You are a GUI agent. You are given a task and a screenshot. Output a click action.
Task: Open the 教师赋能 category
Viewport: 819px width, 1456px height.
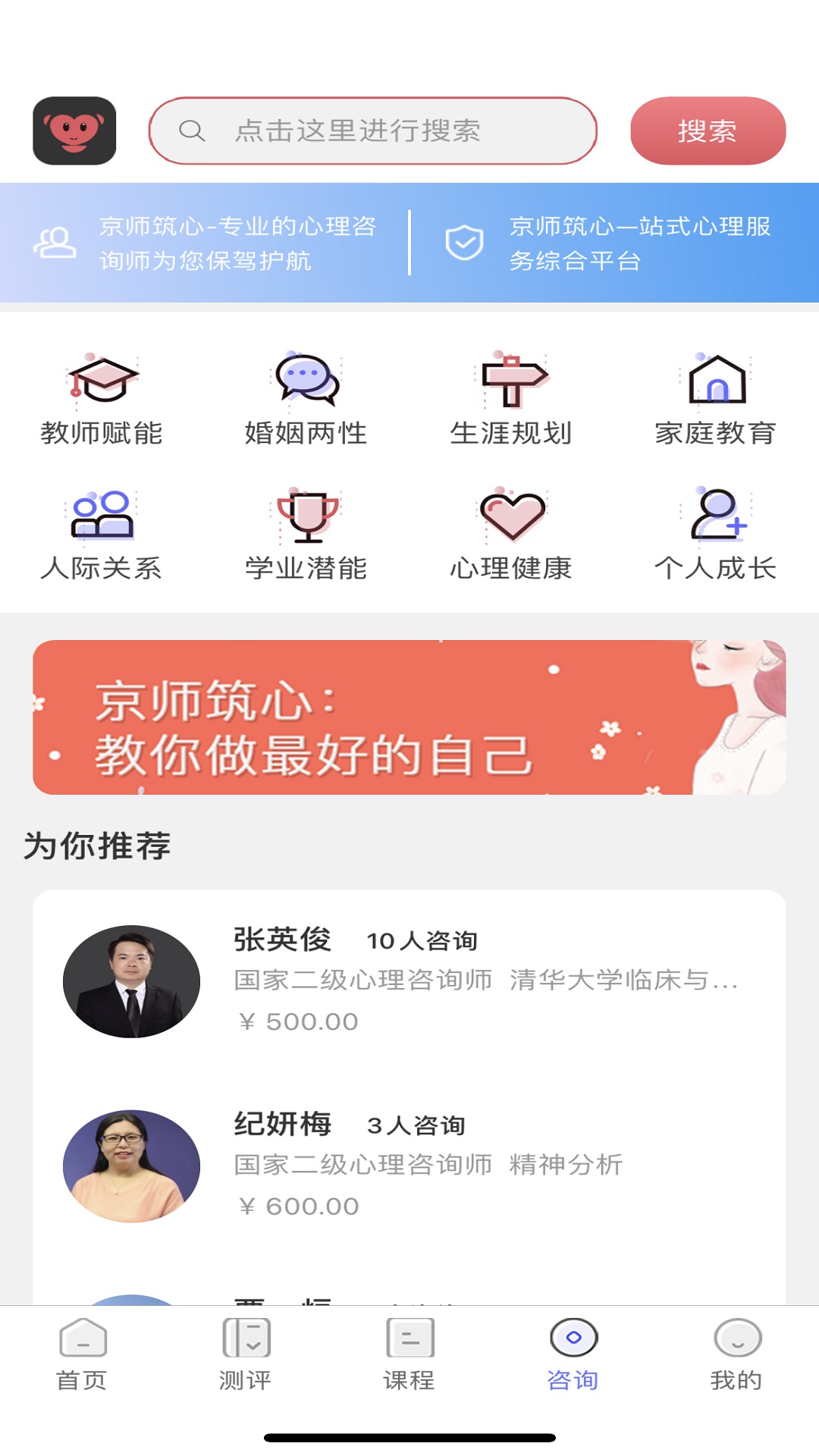click(x=102, y=399)
